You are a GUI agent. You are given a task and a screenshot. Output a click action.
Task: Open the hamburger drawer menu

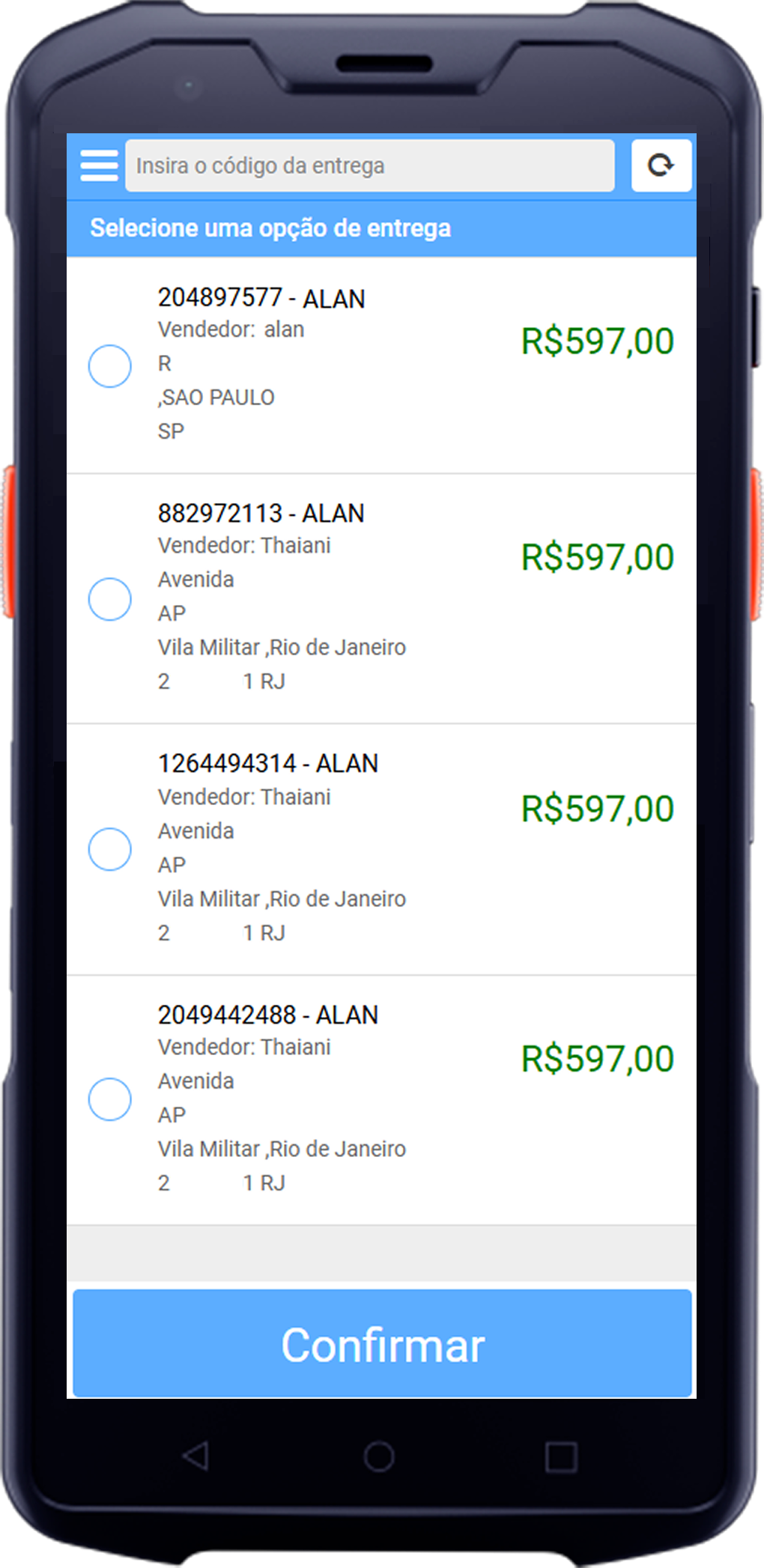[x=99, y=165]
